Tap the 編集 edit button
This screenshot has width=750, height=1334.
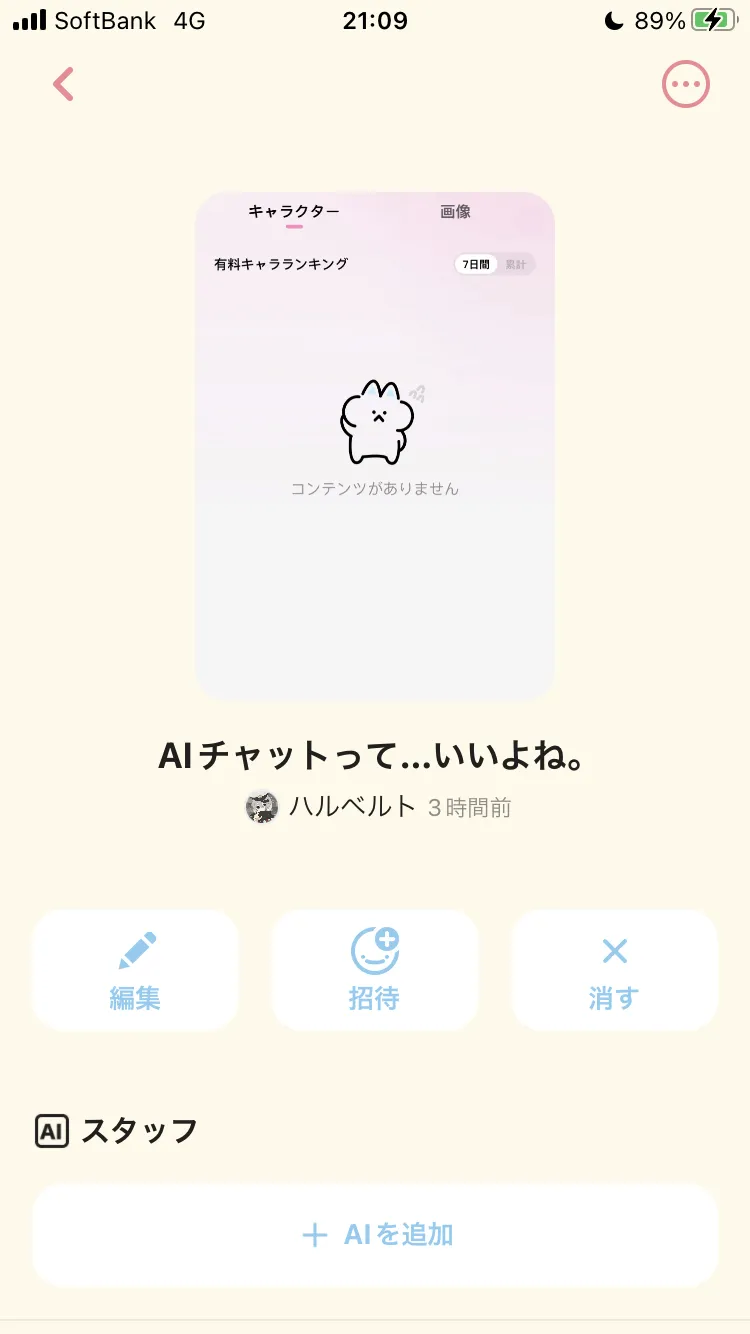[135, 970]
